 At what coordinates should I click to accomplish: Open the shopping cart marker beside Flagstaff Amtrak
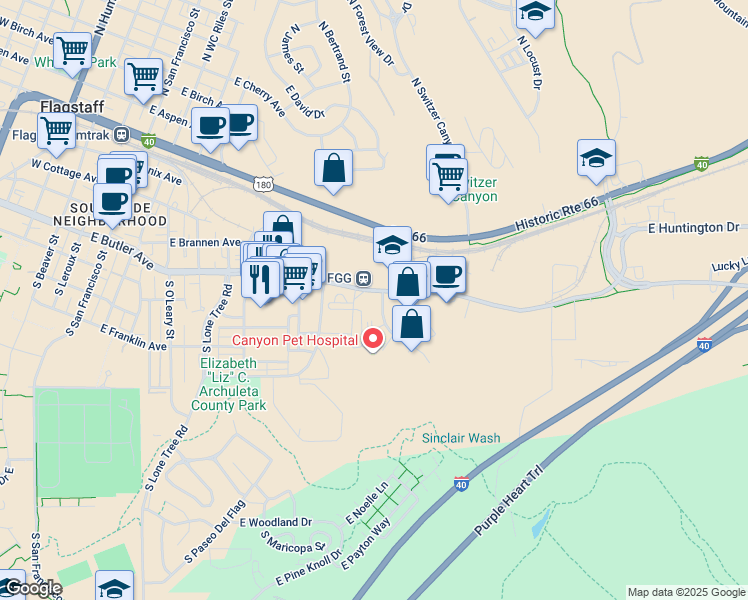tap(56, 135)
